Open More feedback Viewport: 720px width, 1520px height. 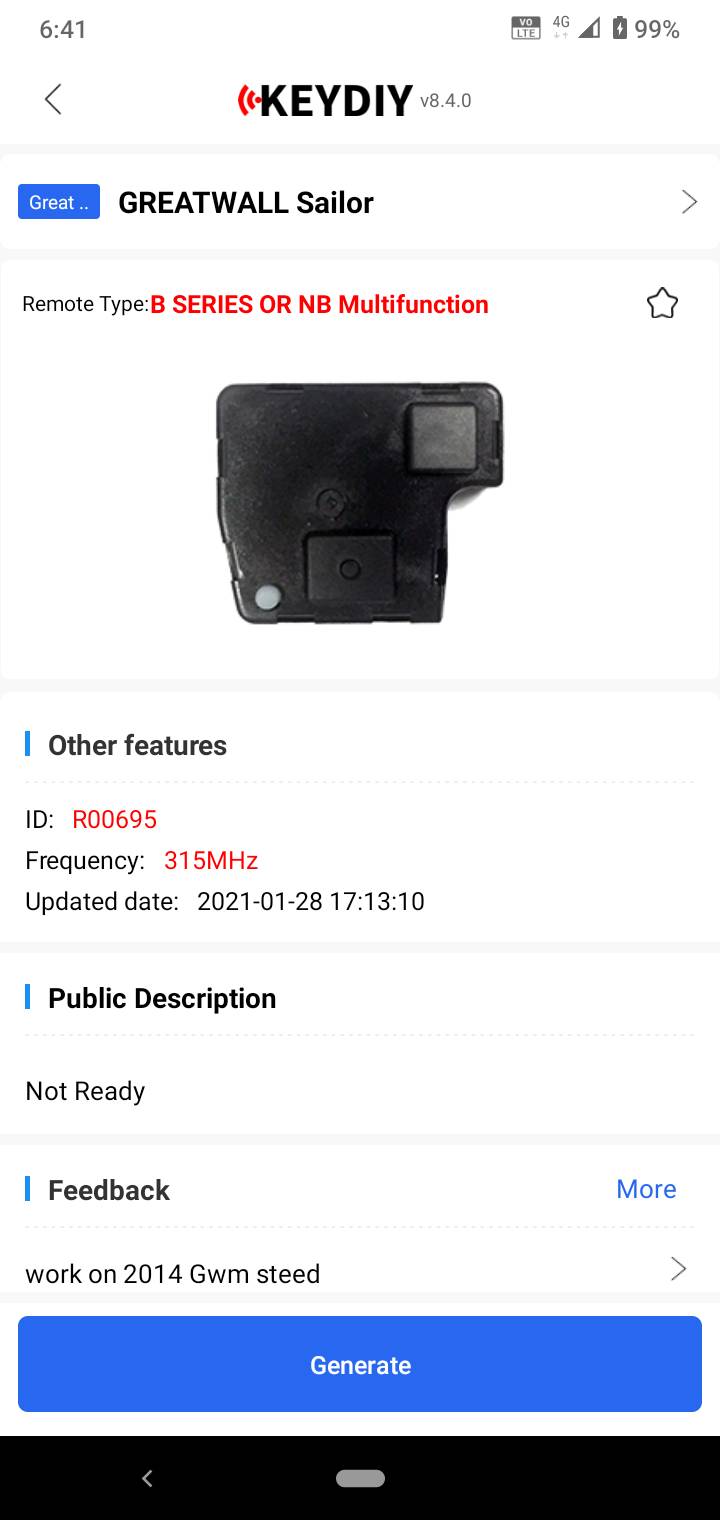[646, 1189]
